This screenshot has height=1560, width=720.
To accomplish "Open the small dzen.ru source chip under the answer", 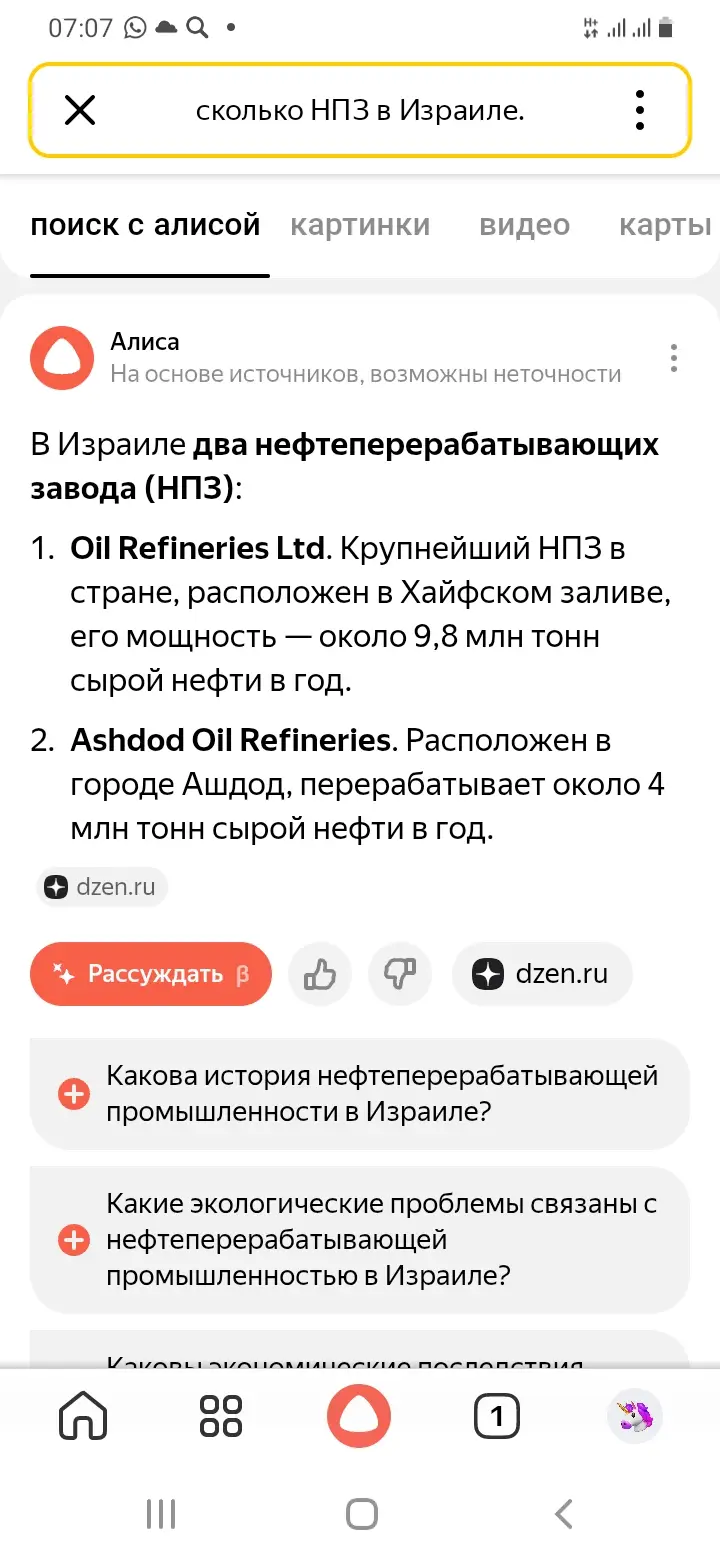I will coord(102,887).
